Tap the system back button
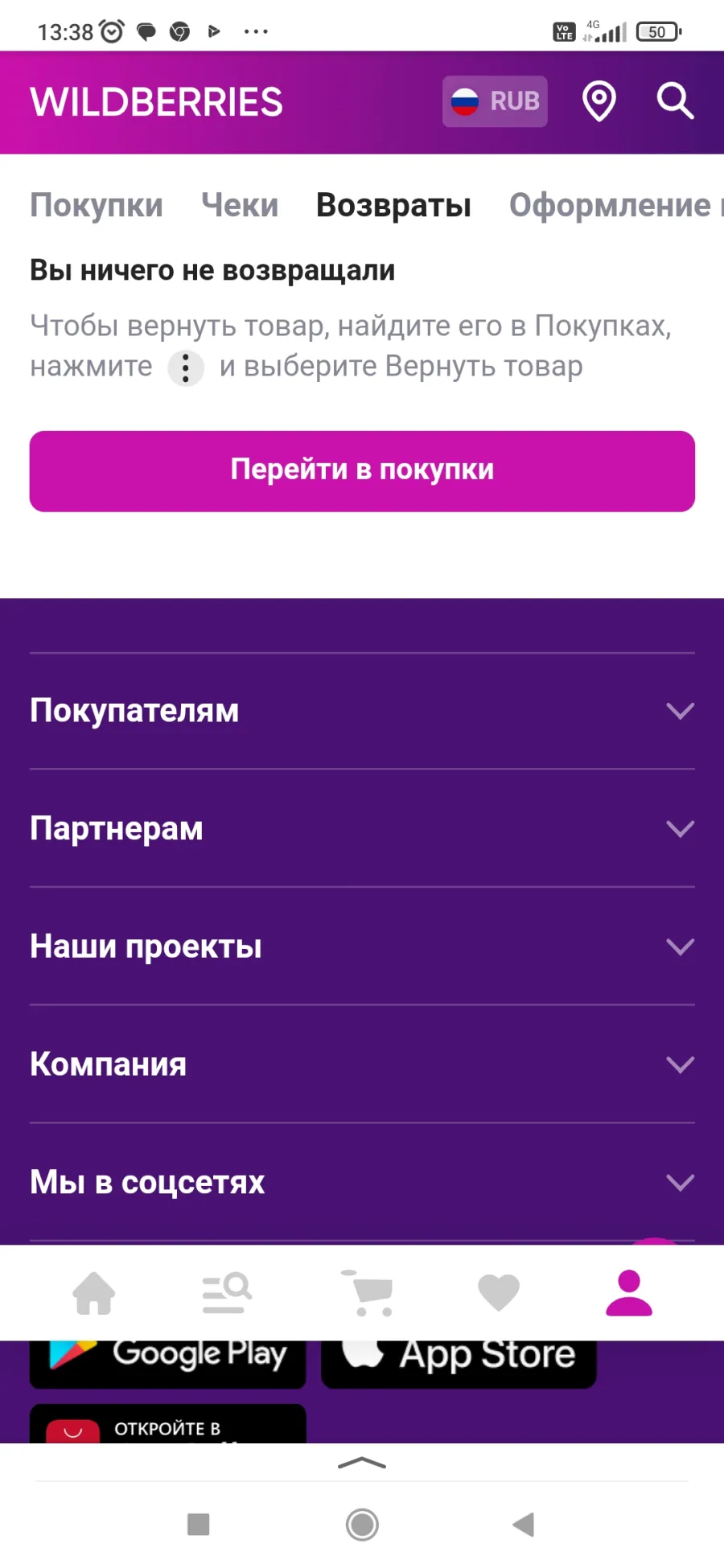 (524, 1524)
